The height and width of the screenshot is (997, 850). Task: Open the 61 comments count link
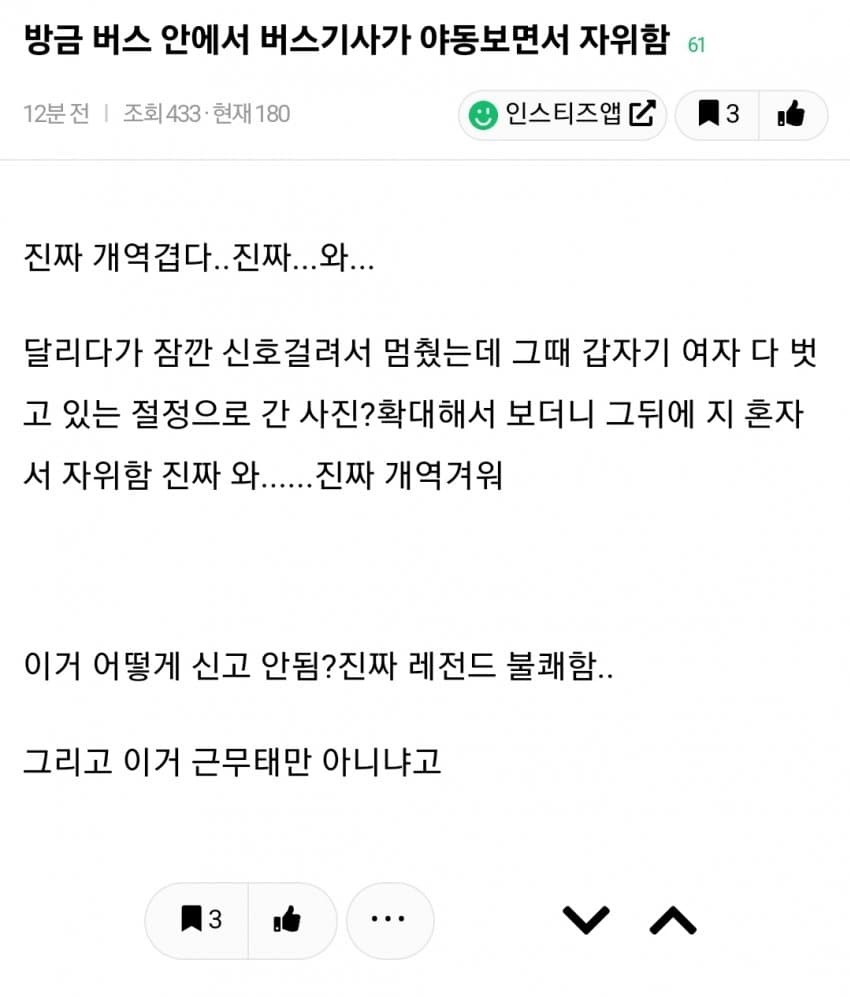[696, 46]
